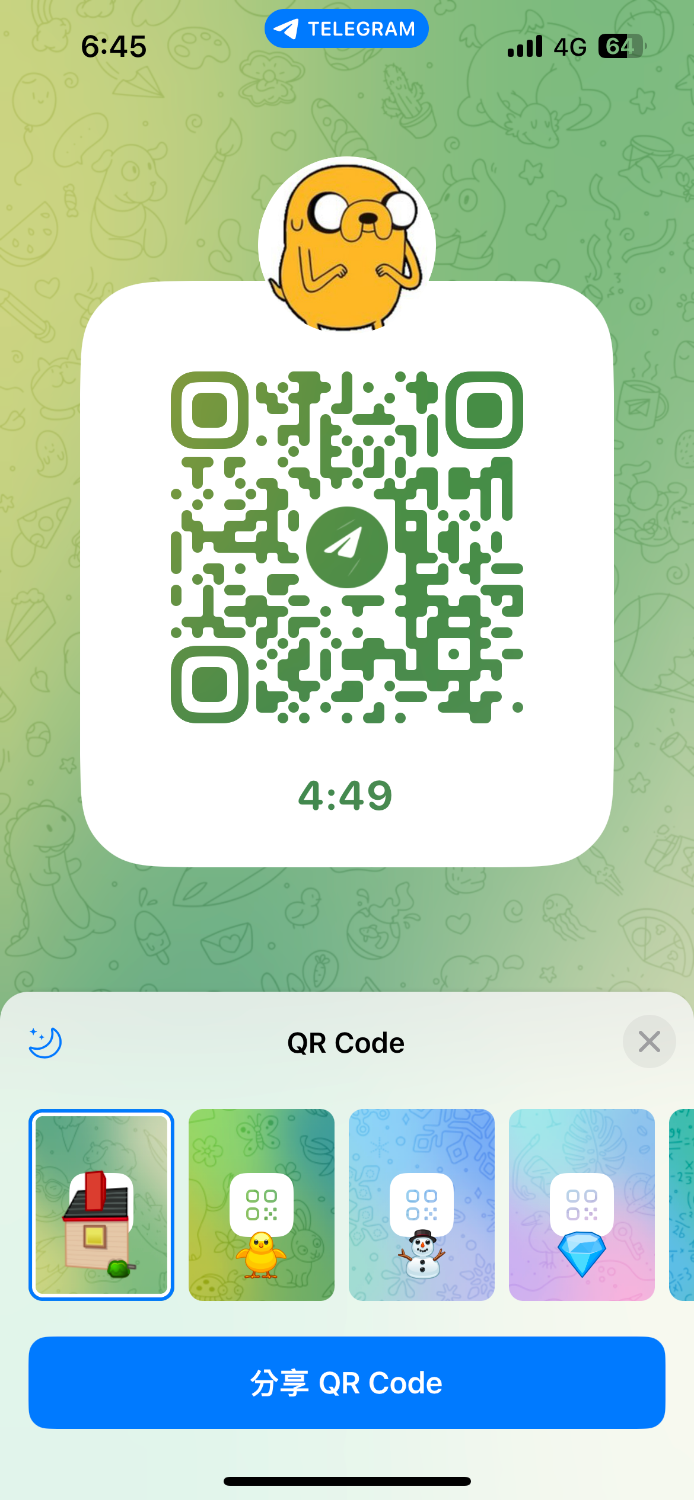The width and height of the screenshot is (694, 1500).
Task: Pick the snowman theme thumbnail
Action: coord(422,1205)
